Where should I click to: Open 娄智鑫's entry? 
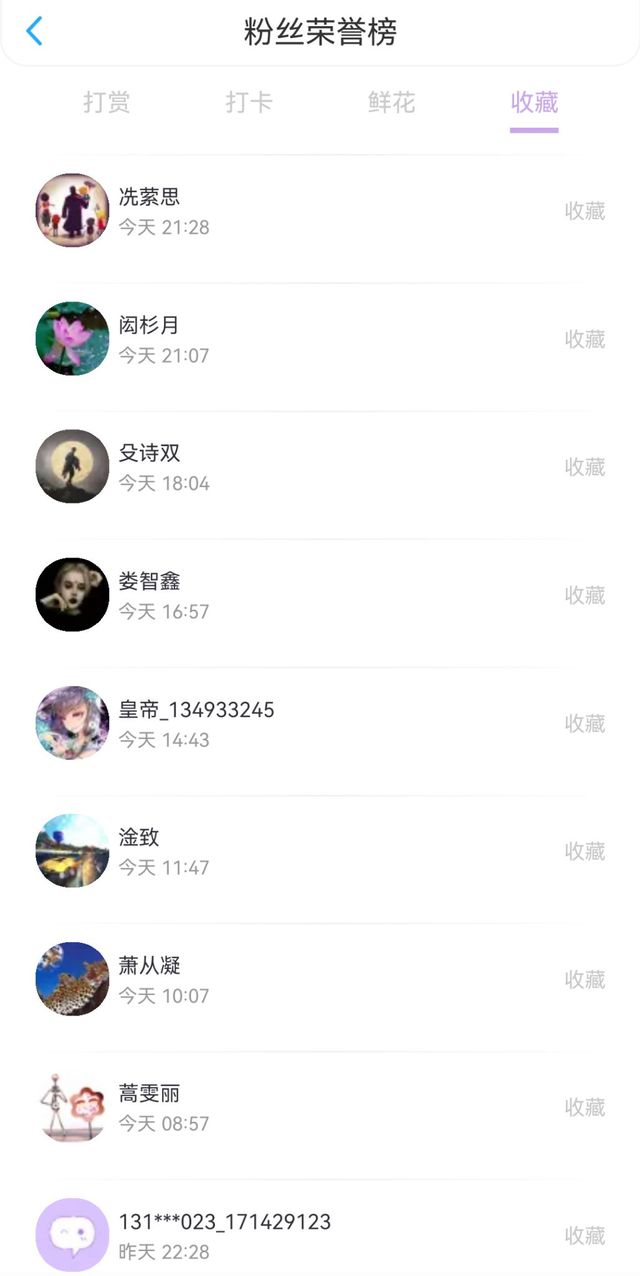click(320, 595)
